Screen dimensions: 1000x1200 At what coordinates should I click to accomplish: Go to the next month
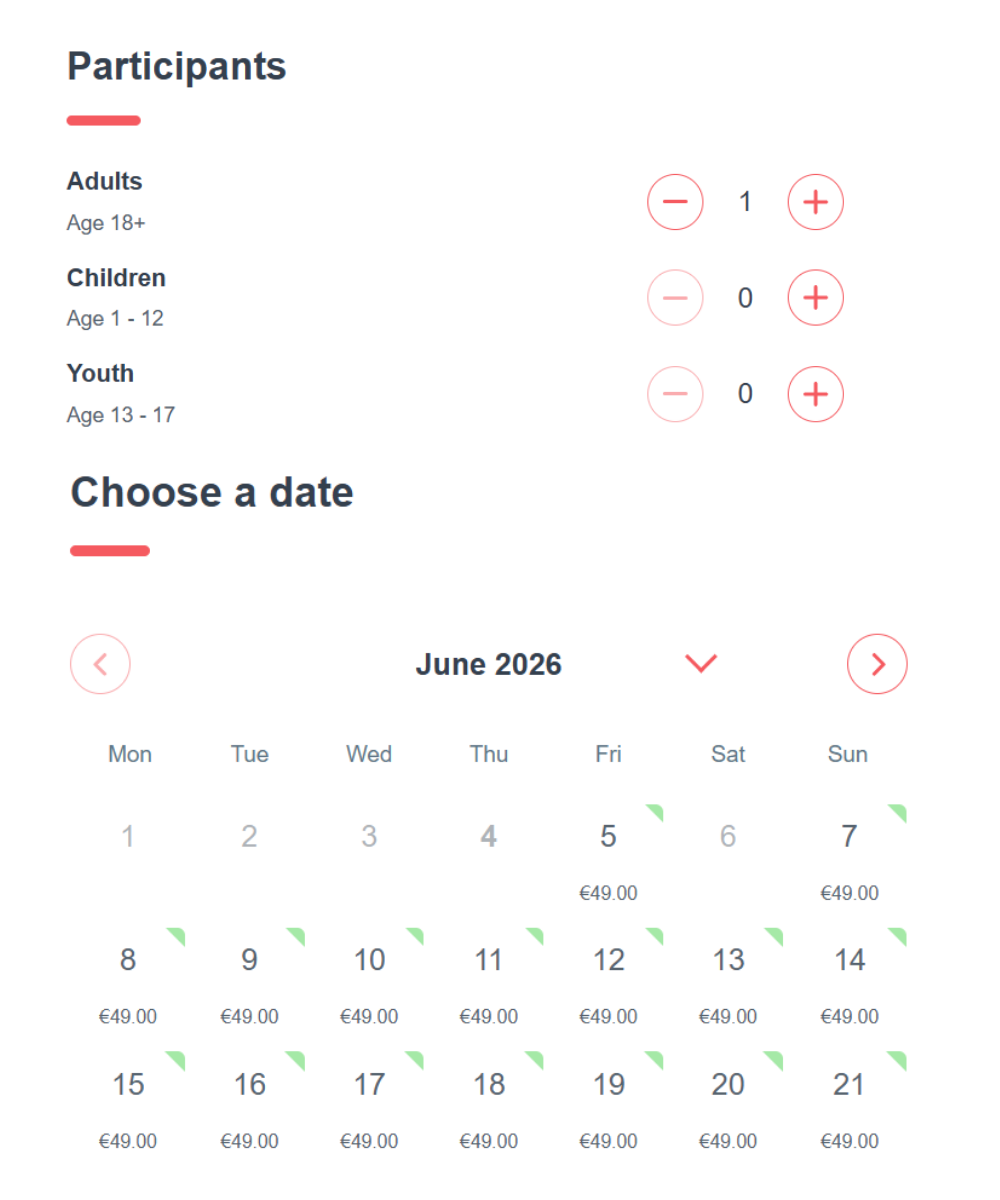point(877,664)
